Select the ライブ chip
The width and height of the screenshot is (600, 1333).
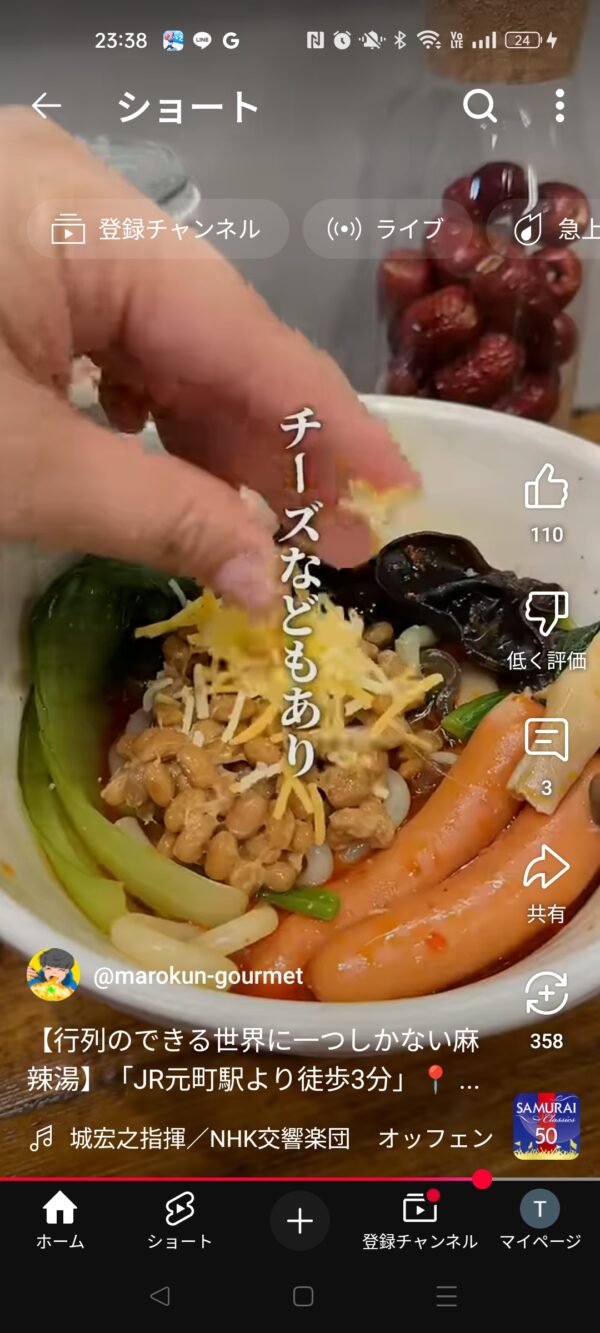387,229
